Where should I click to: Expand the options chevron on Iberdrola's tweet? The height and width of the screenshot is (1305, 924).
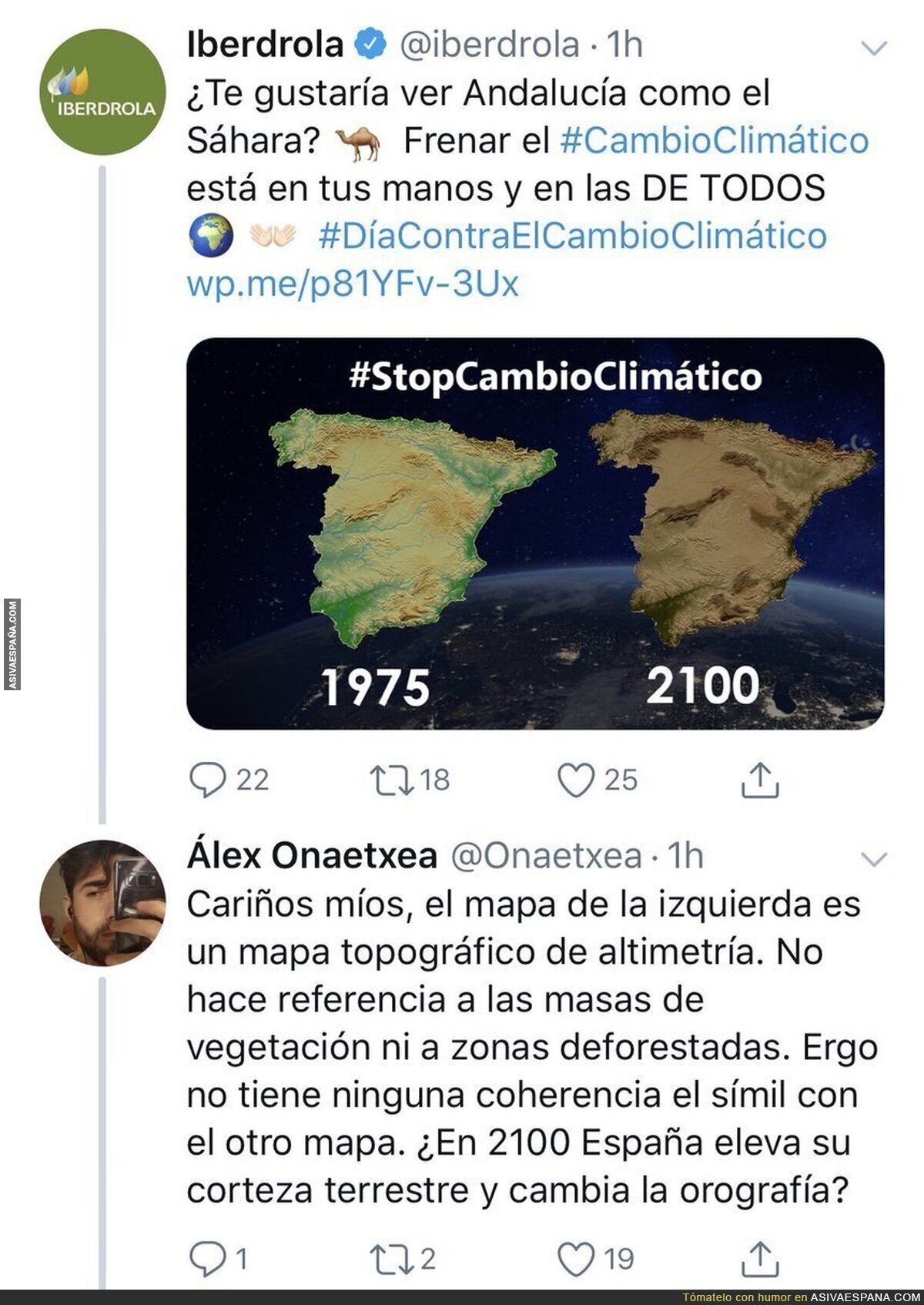873,49
